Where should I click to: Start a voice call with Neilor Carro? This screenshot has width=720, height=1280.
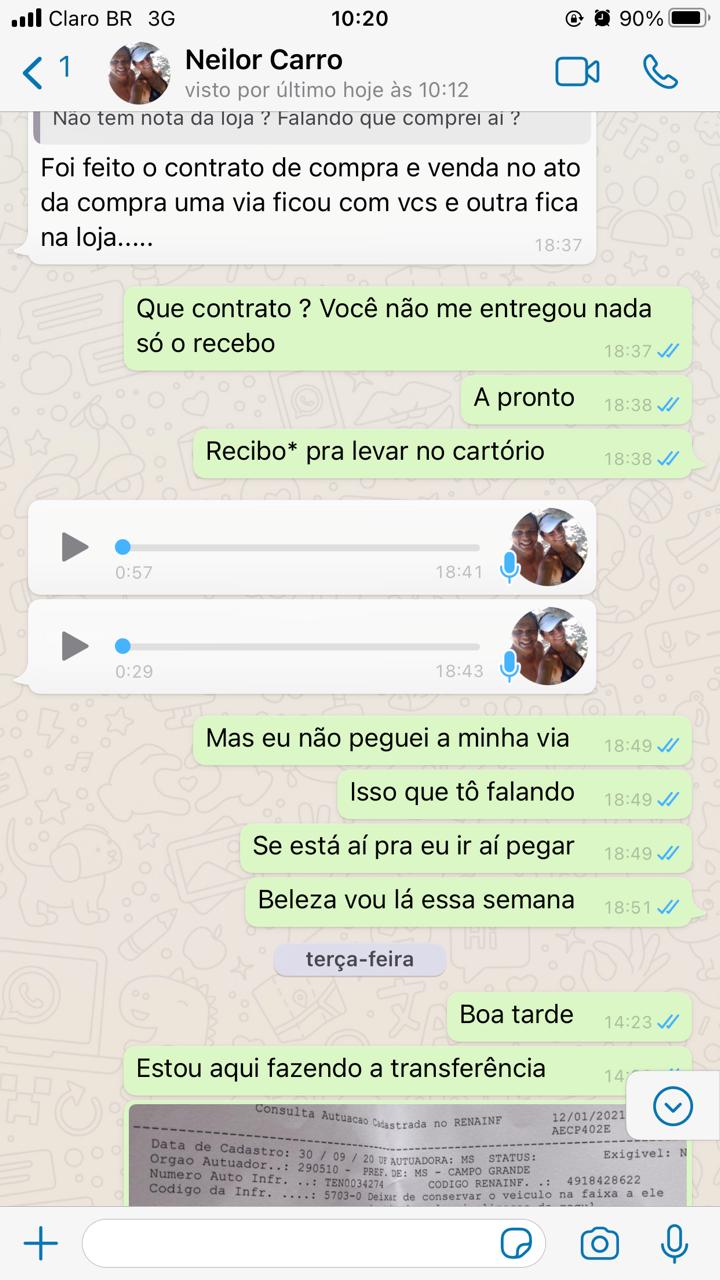[x=660, y=72]
